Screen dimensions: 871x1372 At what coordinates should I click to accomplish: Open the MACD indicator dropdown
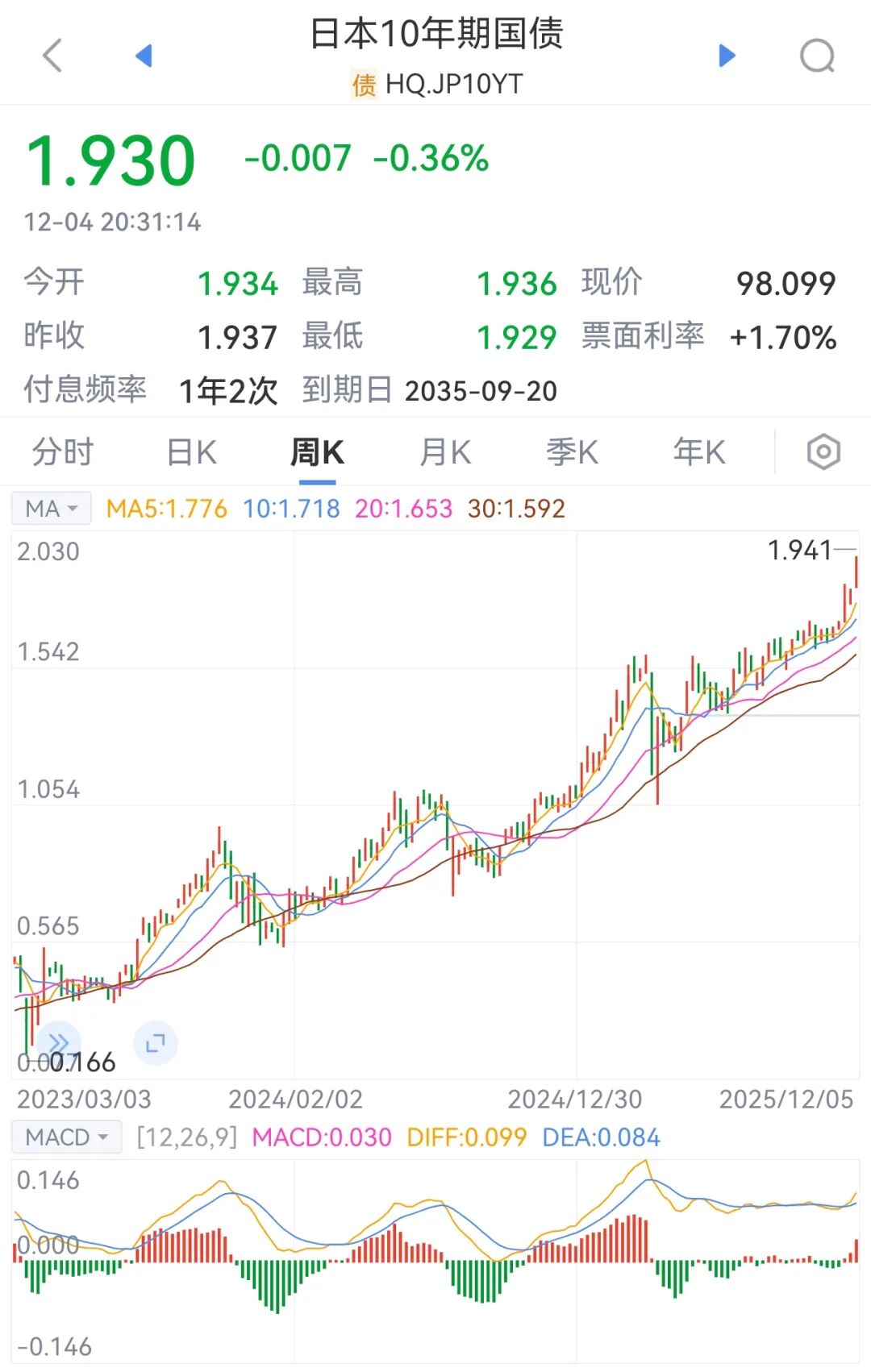coord(66,1137)
